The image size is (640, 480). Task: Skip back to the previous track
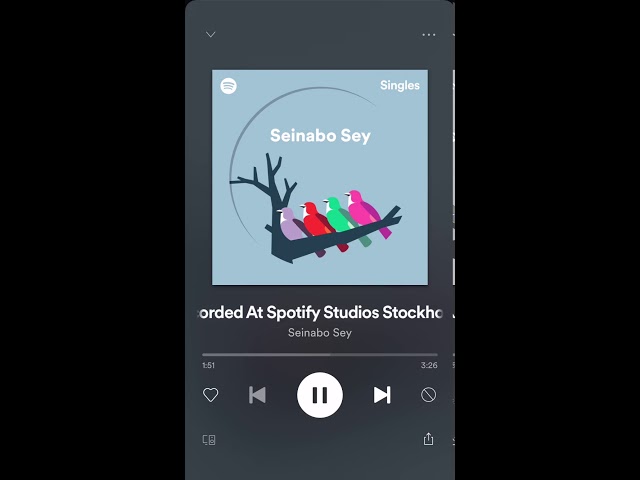[257, 395]
